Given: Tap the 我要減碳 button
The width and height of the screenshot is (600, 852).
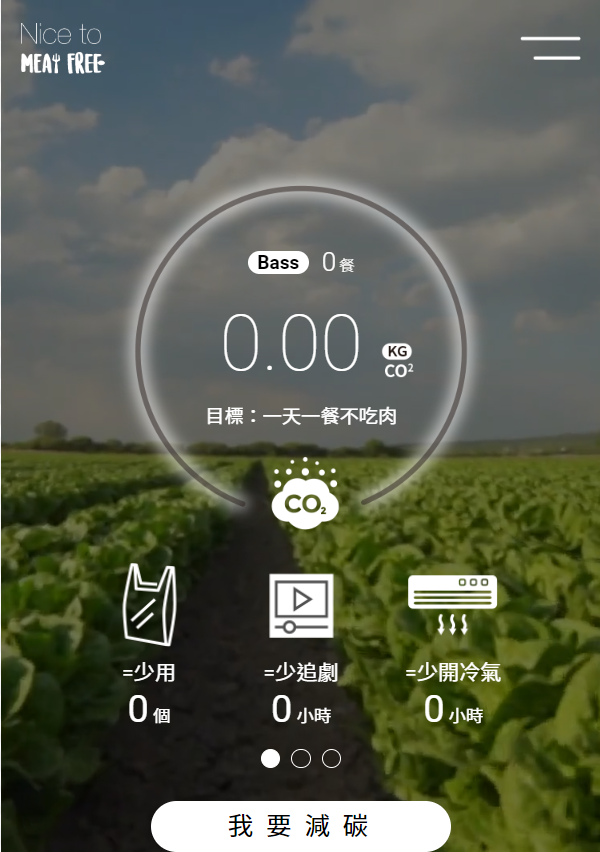Looking at the screenshot, I should click(x=300, y=826).
